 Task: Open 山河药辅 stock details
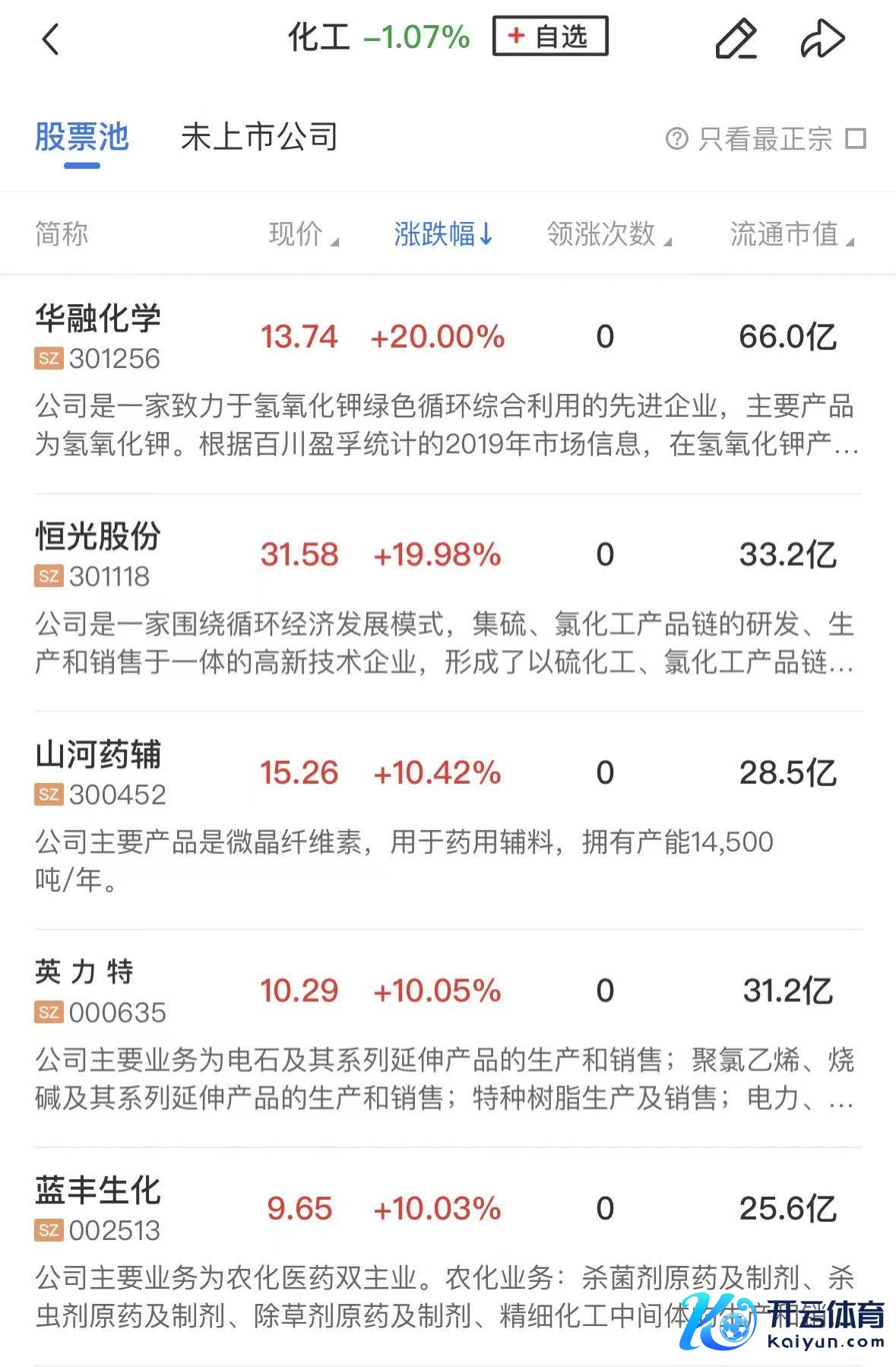tap(98, 756)
